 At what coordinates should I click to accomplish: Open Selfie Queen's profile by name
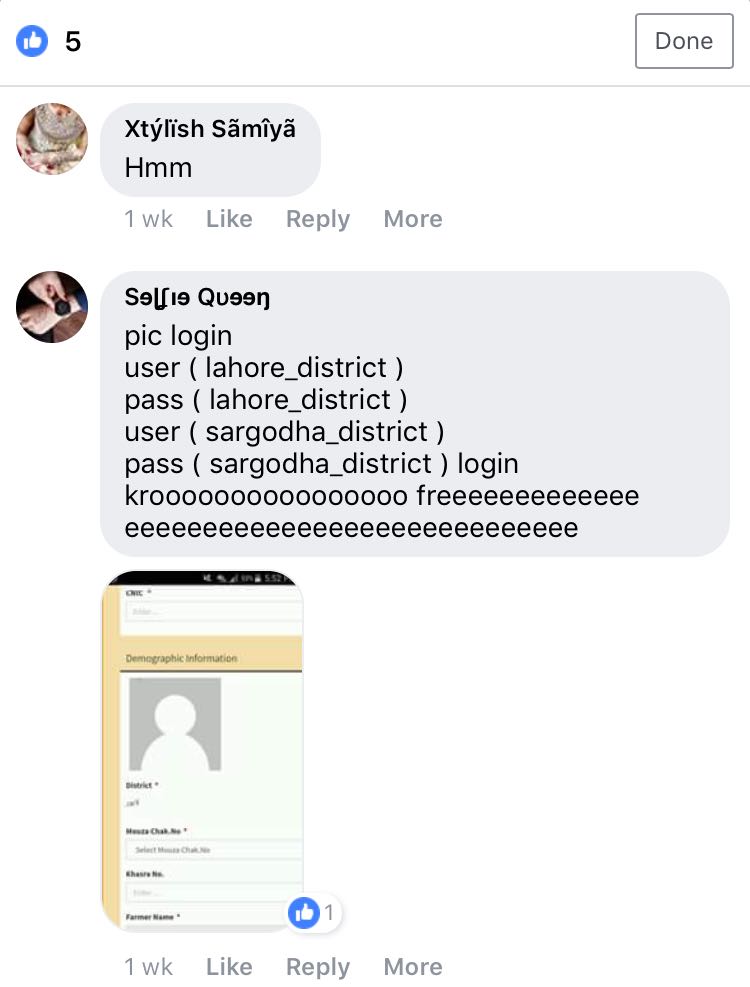point(197,298)
